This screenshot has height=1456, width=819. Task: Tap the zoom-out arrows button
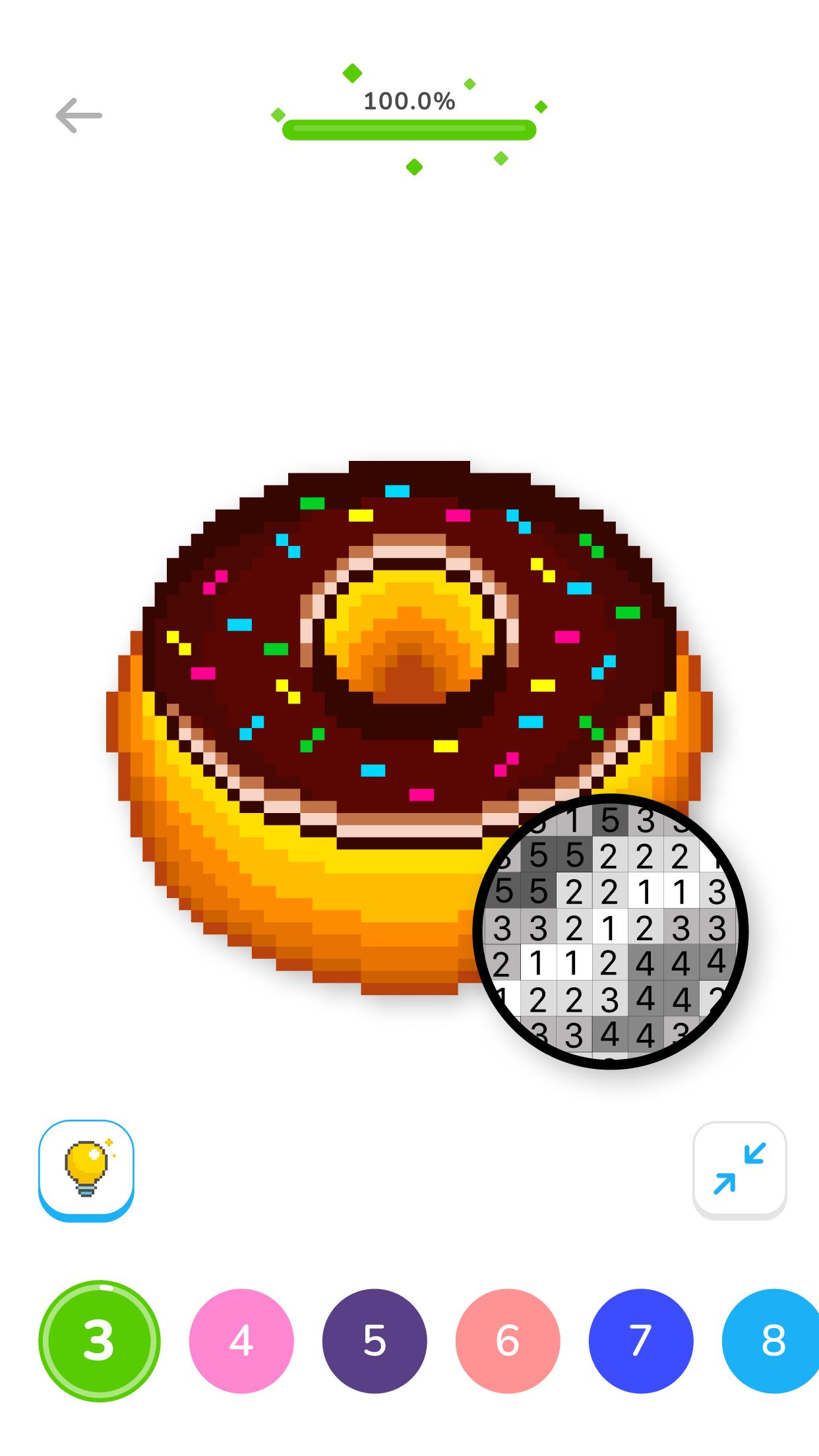click(x=739, y=1169)
